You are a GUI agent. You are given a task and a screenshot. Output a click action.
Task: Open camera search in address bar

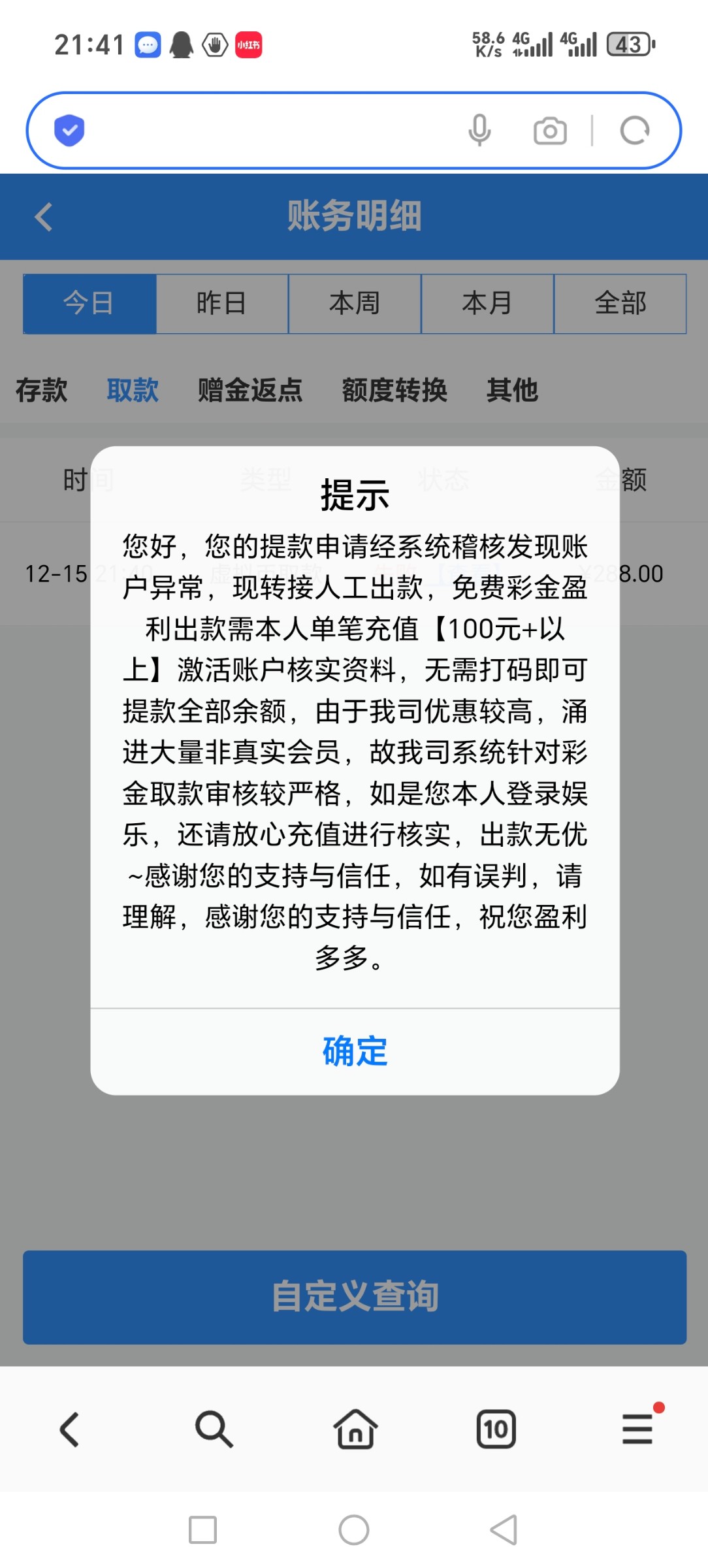pos(550,131)
